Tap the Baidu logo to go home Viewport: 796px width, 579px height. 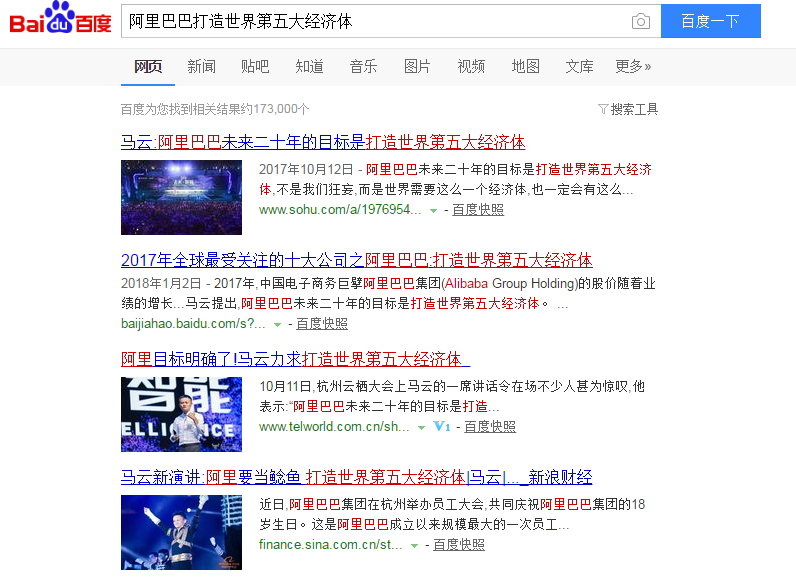(60, 20)
